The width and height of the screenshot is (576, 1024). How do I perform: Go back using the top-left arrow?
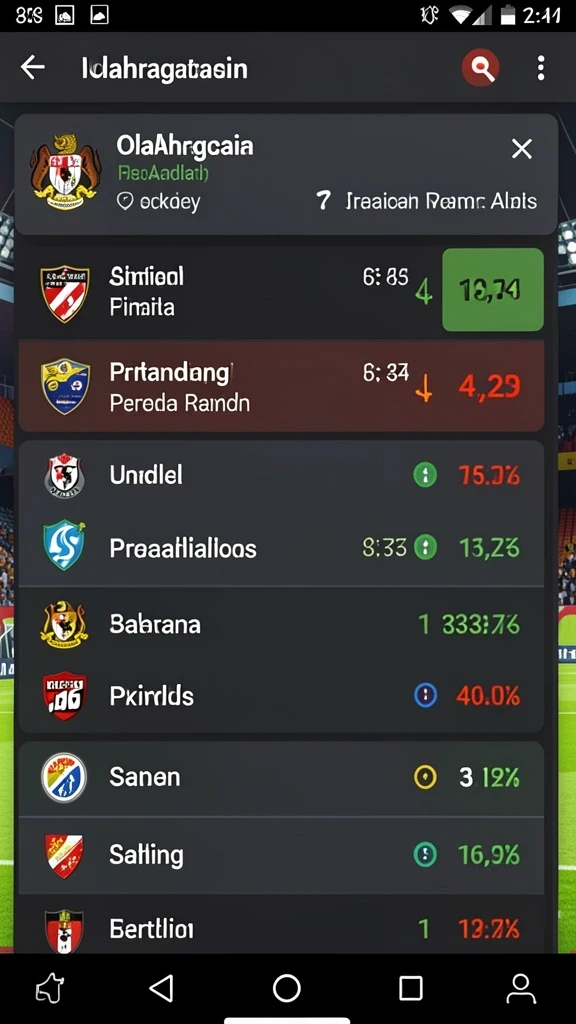point(32,67)
